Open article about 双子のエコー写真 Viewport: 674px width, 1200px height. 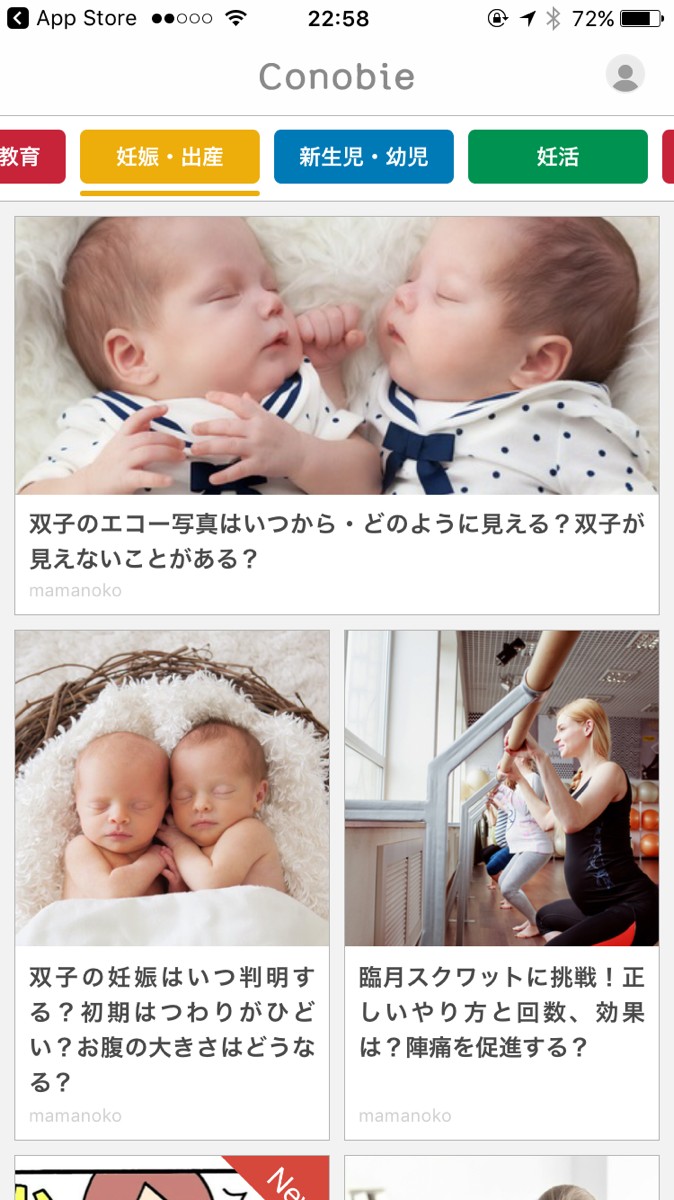tap(336, 415)
